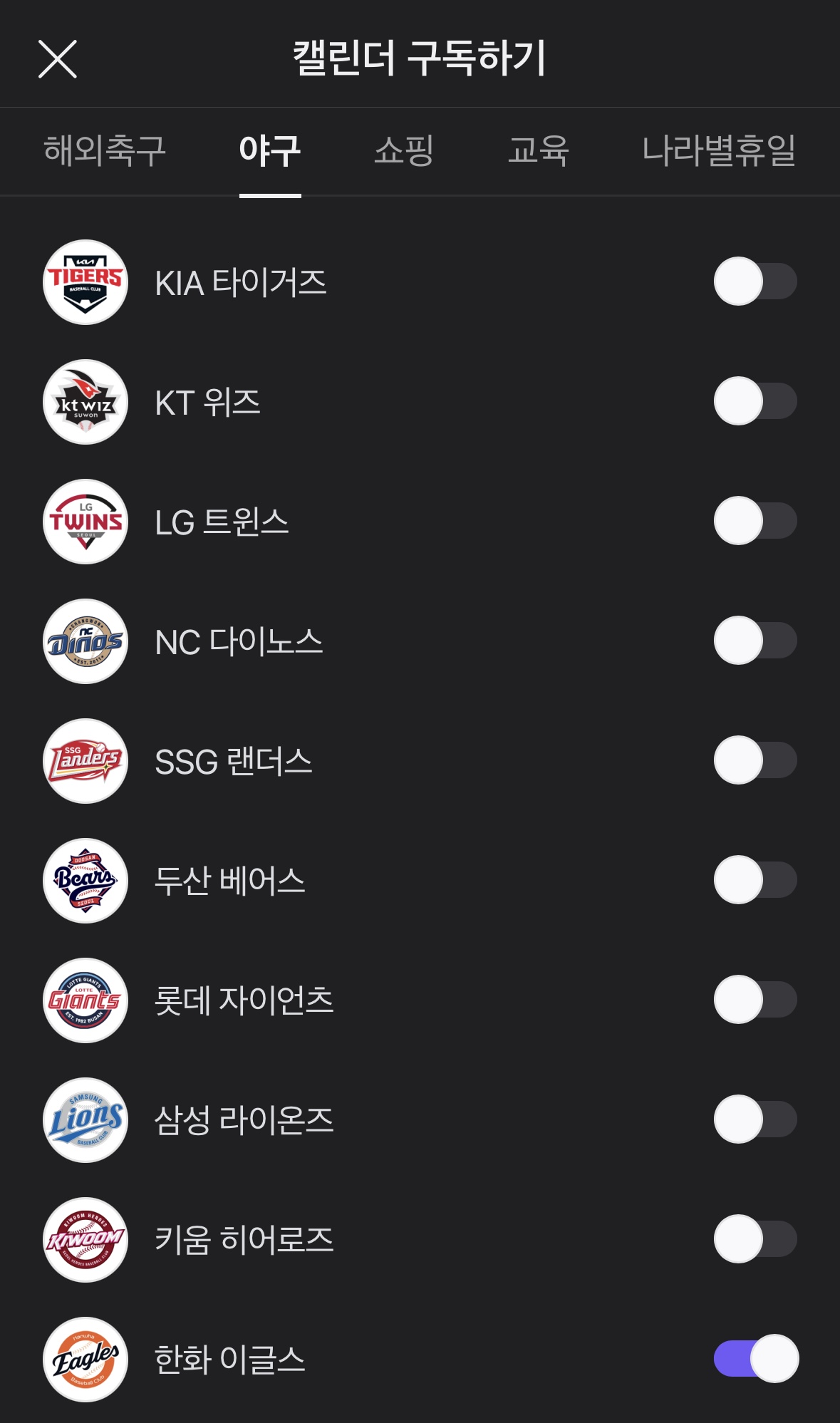Select the 야구 tab
The image size is (840, 1423).
pos(270,150)
